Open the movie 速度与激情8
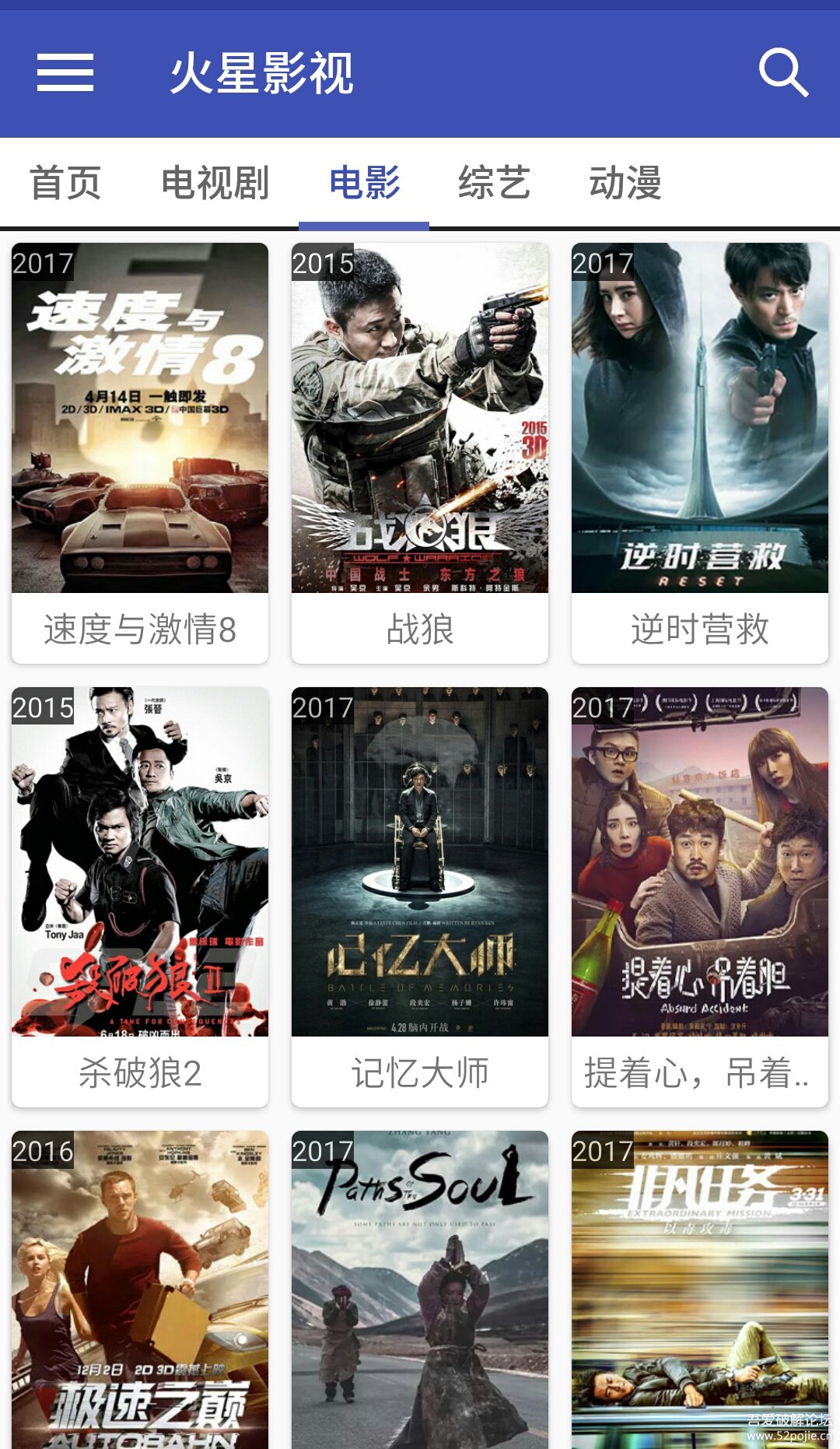This screenshot has width=840, height=1449. point(140,452)
